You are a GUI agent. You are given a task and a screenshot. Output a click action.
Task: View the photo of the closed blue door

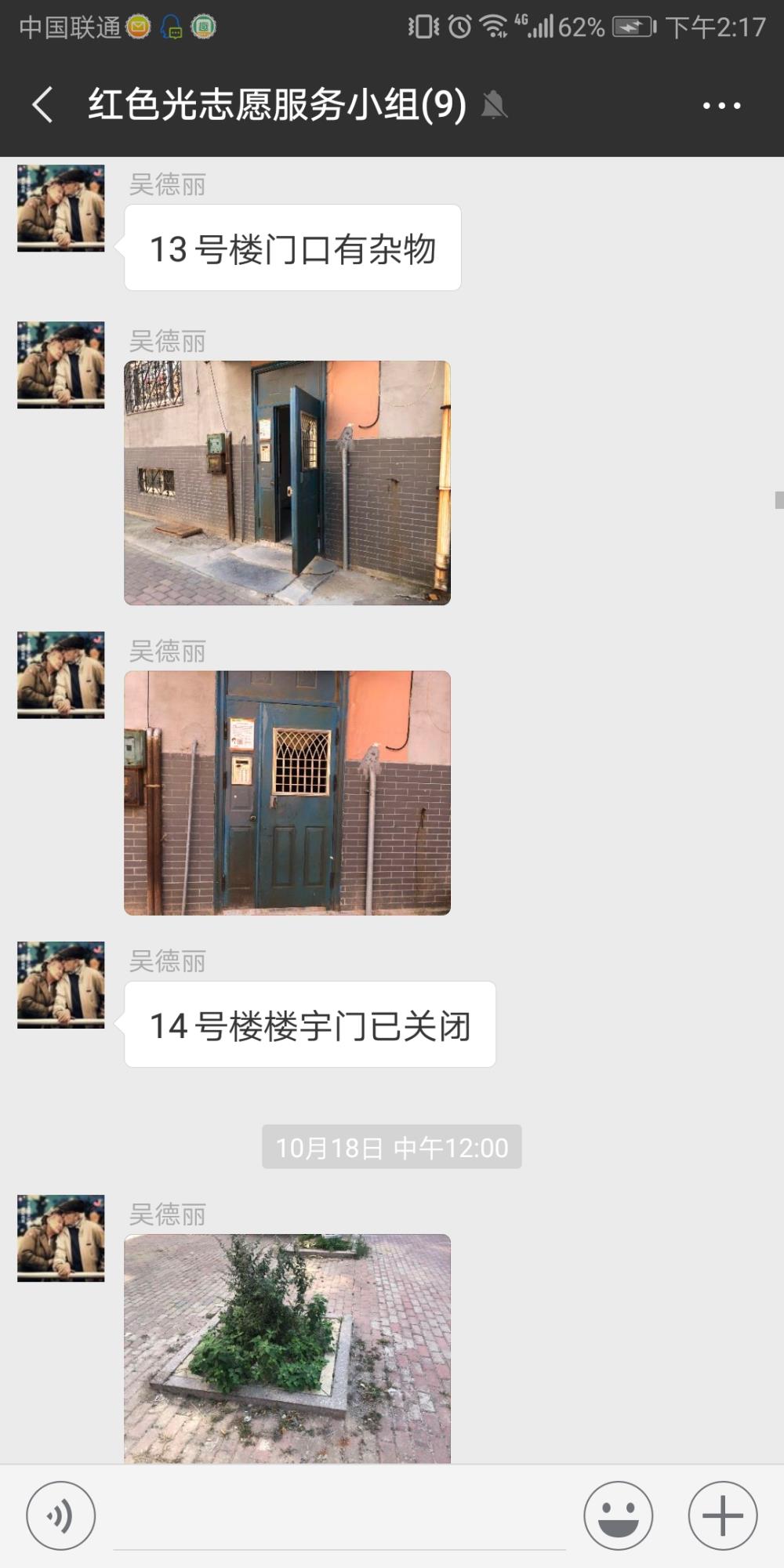pos(287,793)
